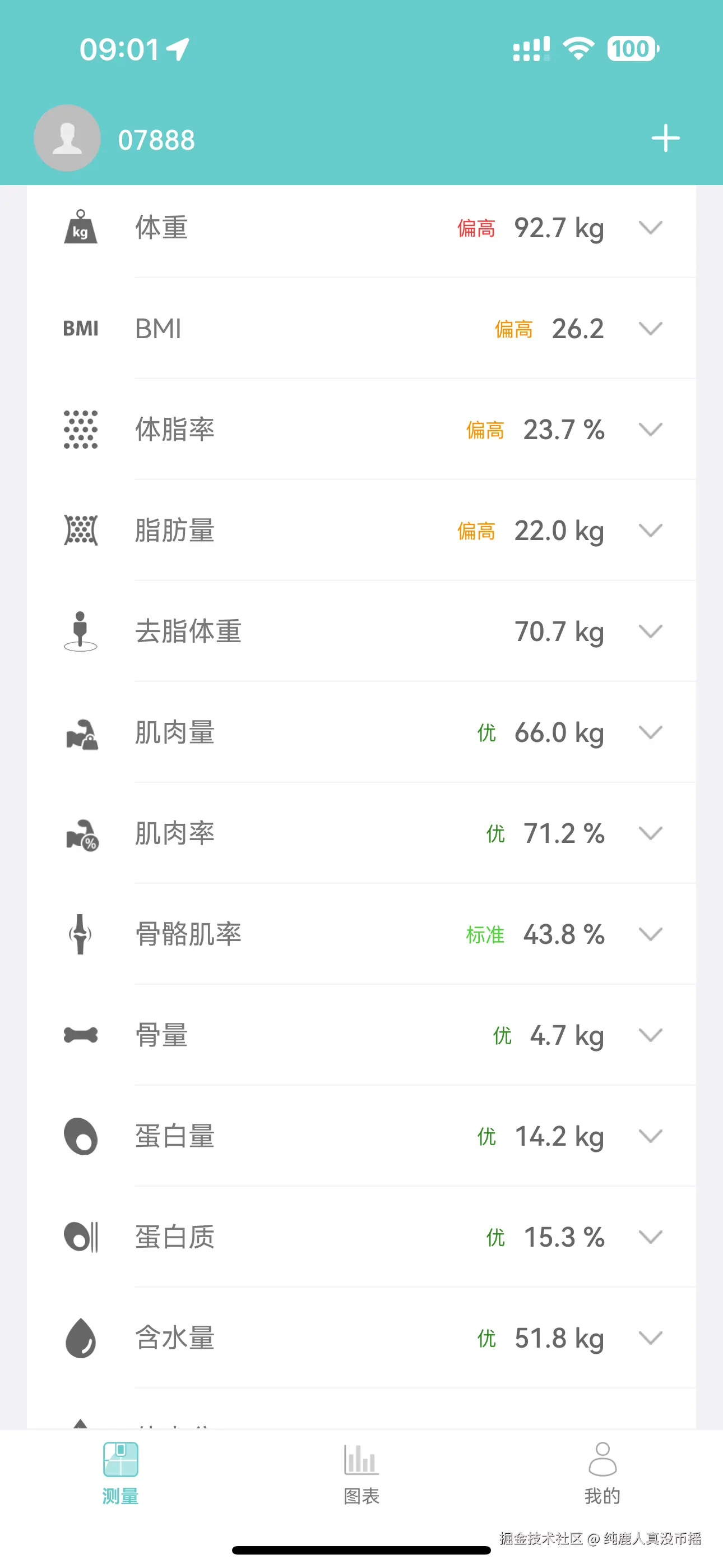Click the username 07888 text
The width and height of the screenshot is (723, 1568).
(155, 140)
